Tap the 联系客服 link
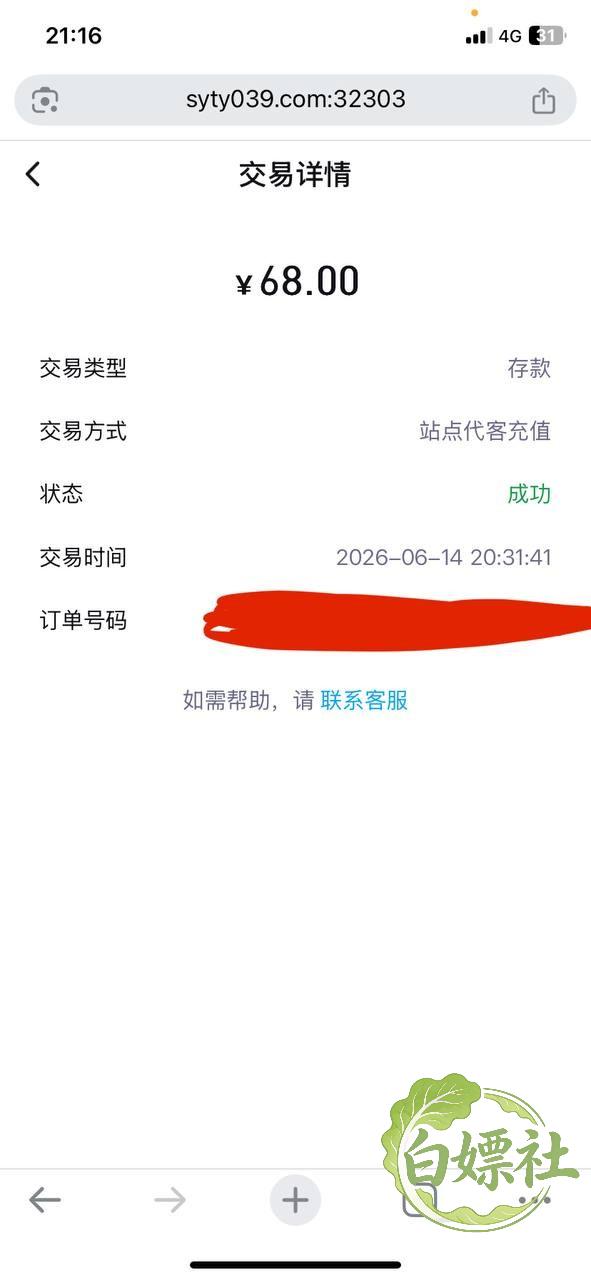 point(364,700)
